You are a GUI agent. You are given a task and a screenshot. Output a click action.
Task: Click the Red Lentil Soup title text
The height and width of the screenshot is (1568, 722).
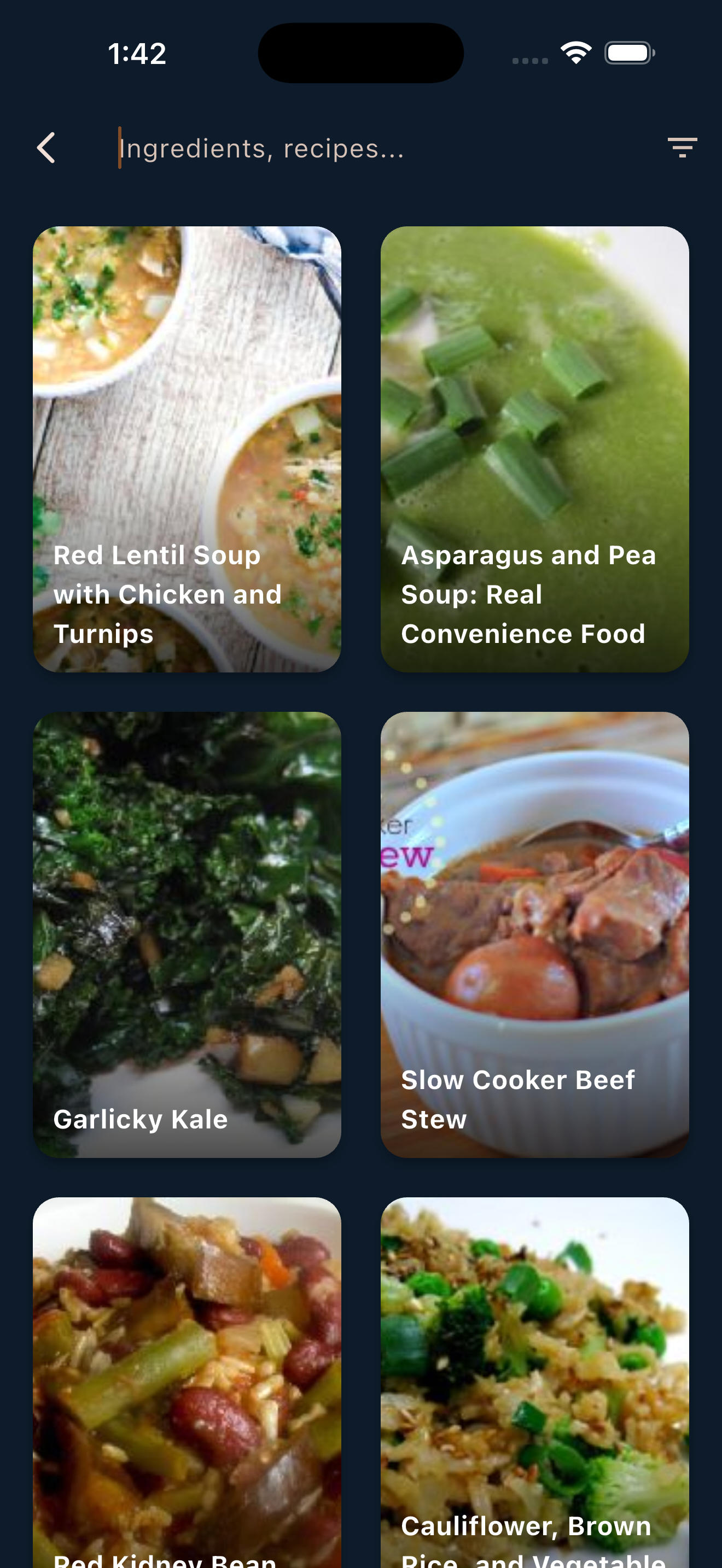(167, 594)
